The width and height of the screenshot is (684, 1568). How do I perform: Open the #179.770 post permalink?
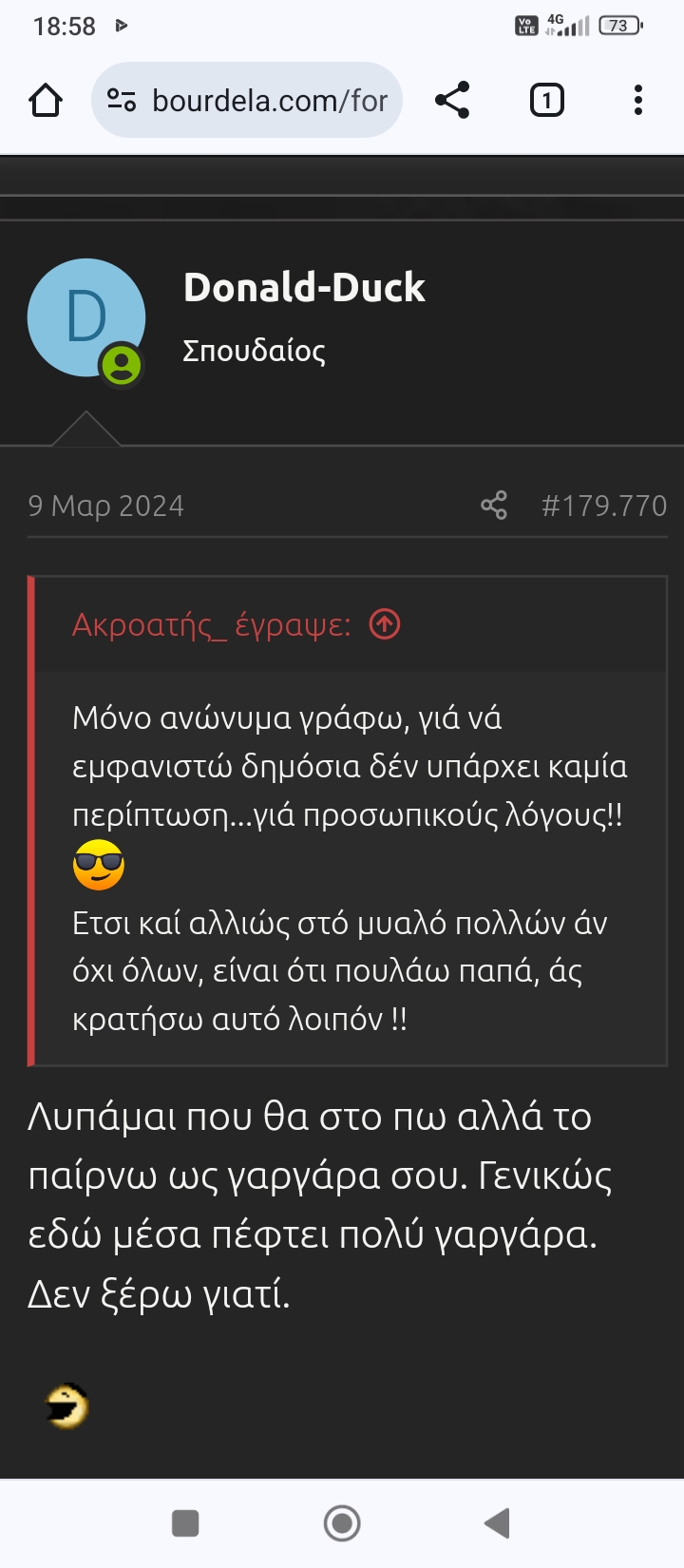tap(604, 505)
